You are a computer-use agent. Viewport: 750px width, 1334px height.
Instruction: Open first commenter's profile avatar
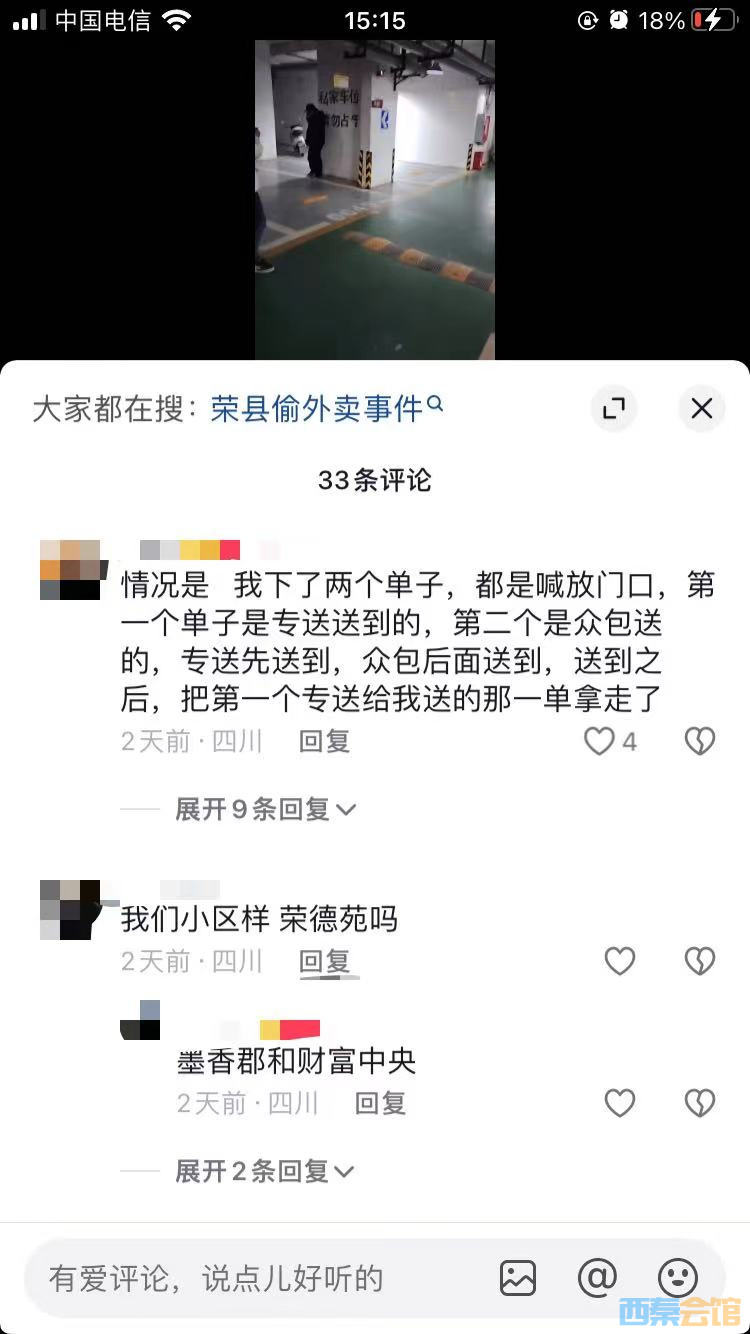tap(70, 569)
